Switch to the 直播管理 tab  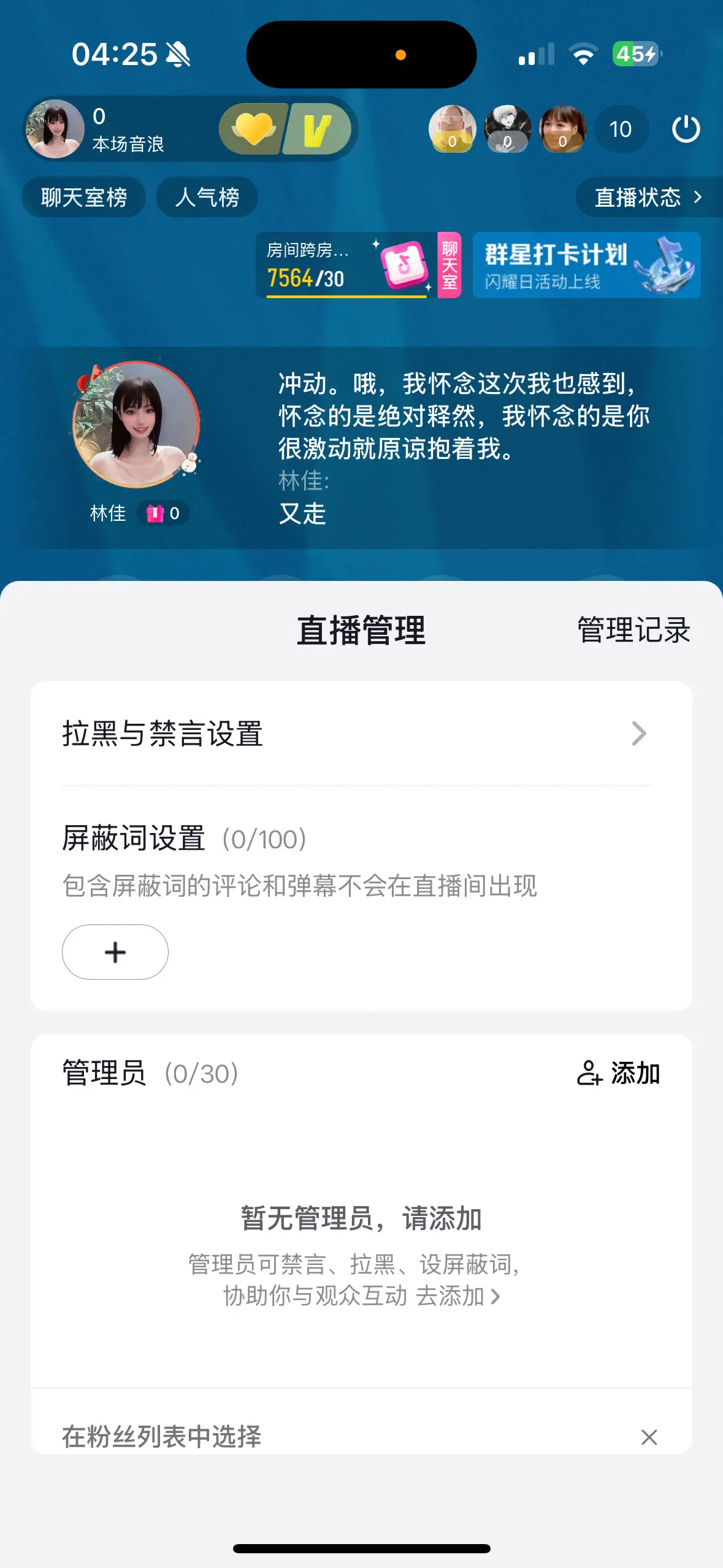tap(362, 629)
